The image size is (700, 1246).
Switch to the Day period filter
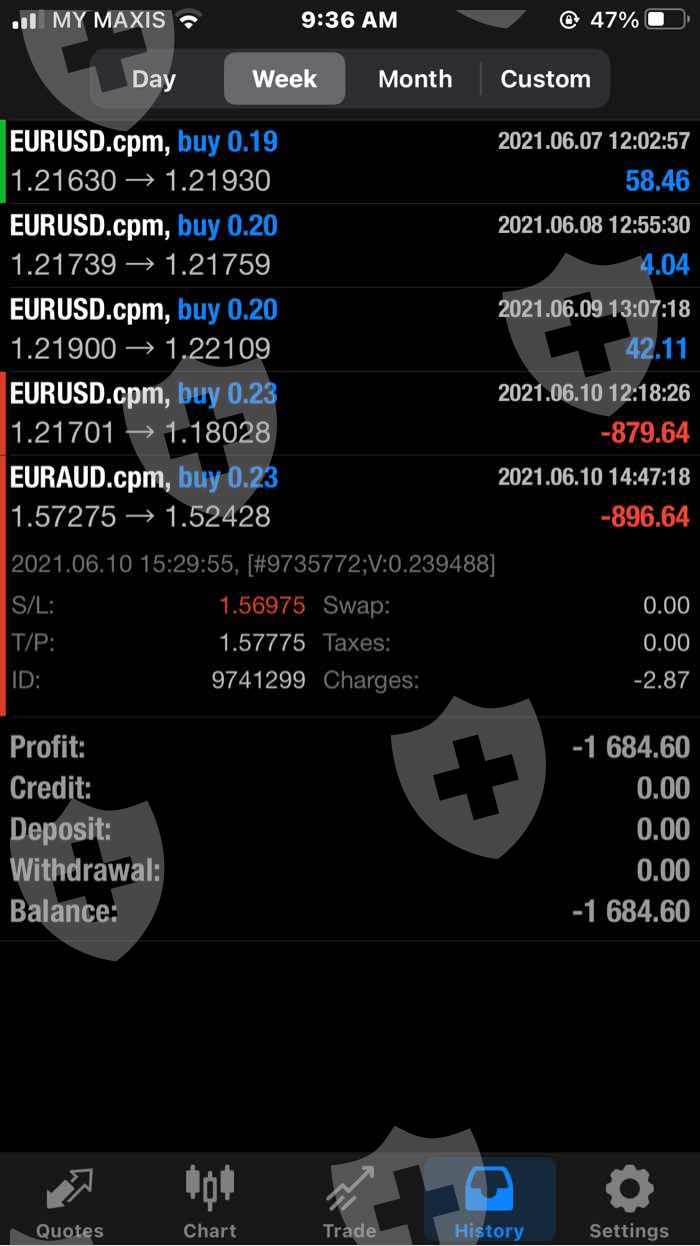coord(154,79)
